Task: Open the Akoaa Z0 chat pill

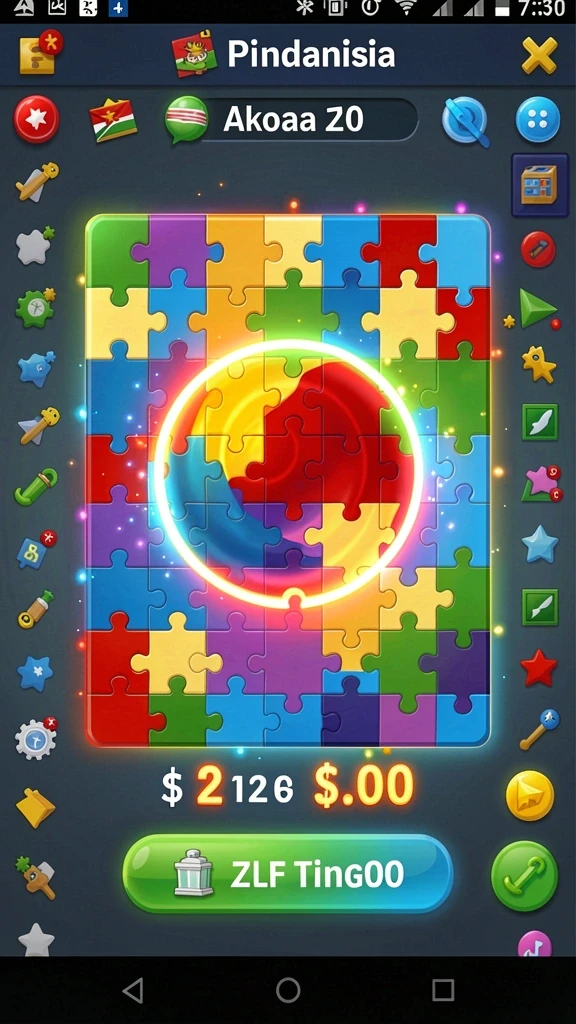Action: point(292,120)
